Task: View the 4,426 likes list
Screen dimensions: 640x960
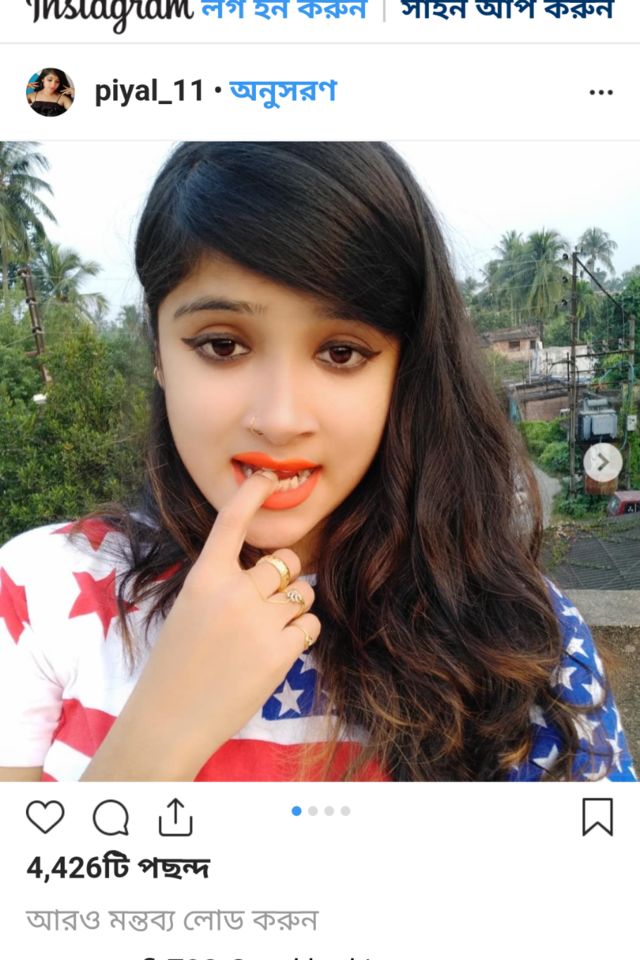Action: [x=118, y=867]
